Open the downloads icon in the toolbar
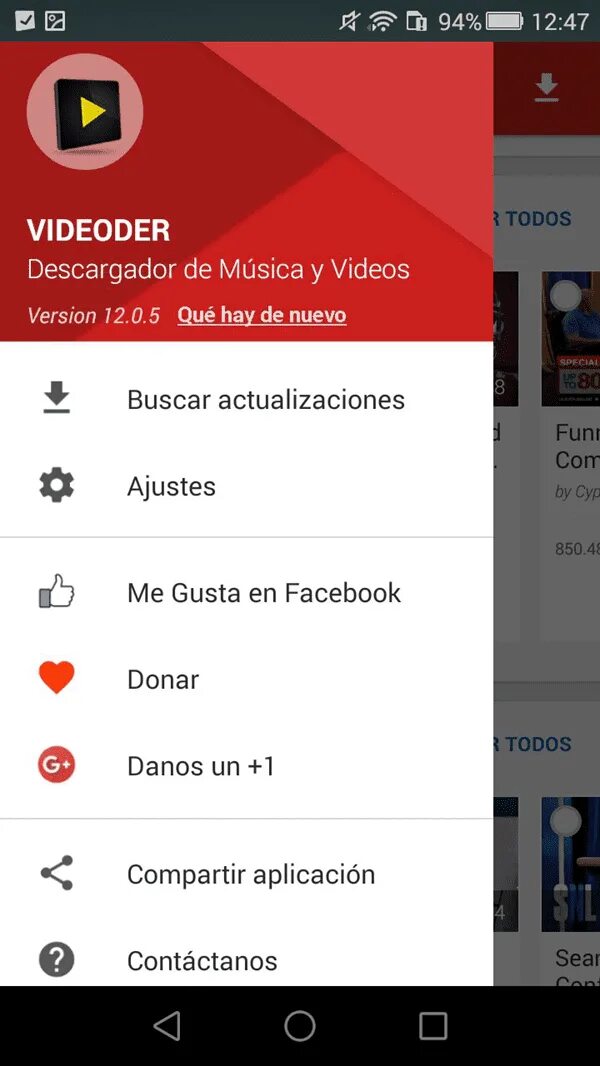This screenshot has height=1066, width=600. click(545, 88)
